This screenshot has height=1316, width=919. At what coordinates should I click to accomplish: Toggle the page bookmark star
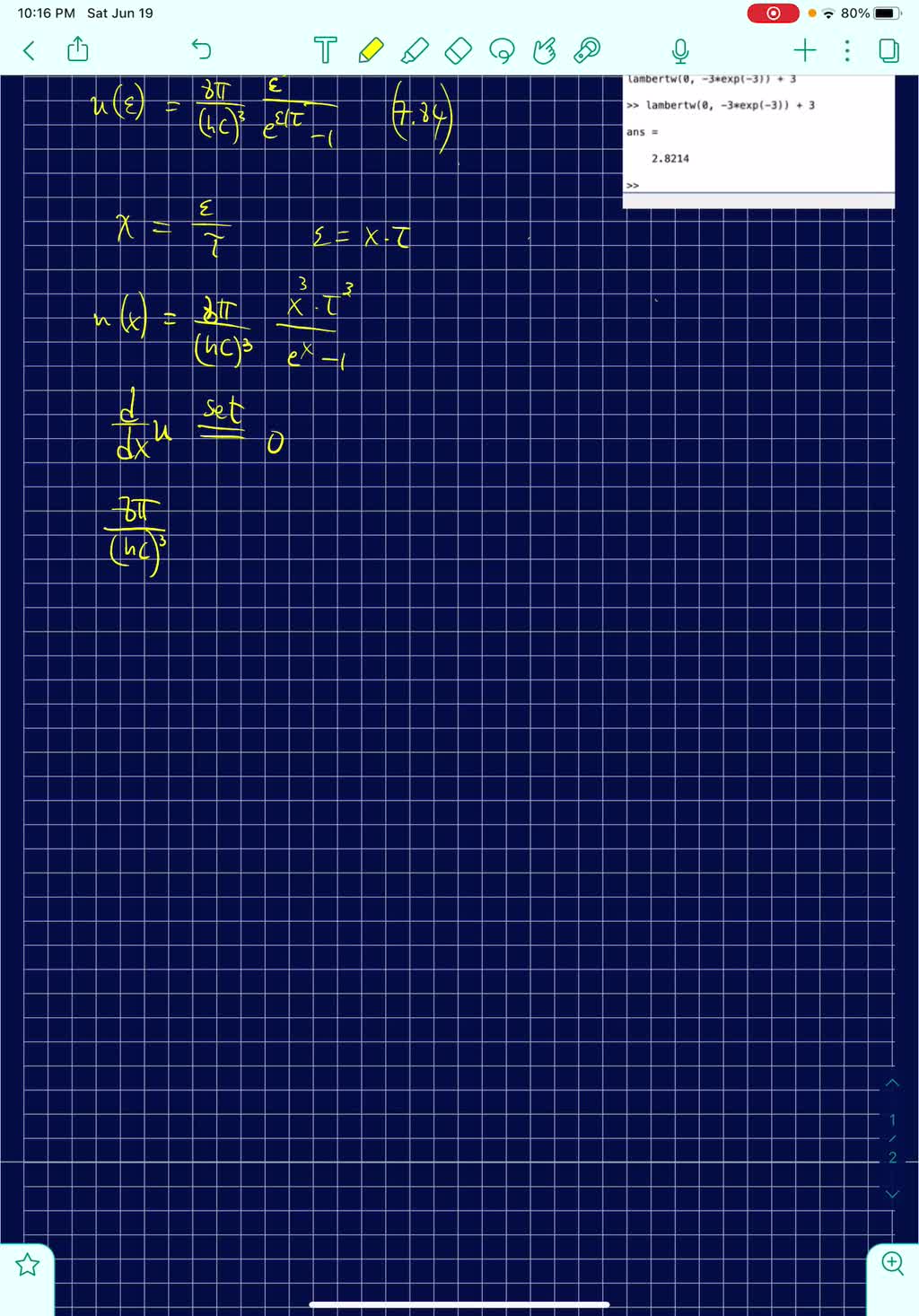pyautogui.click(x=28, y=1264)
